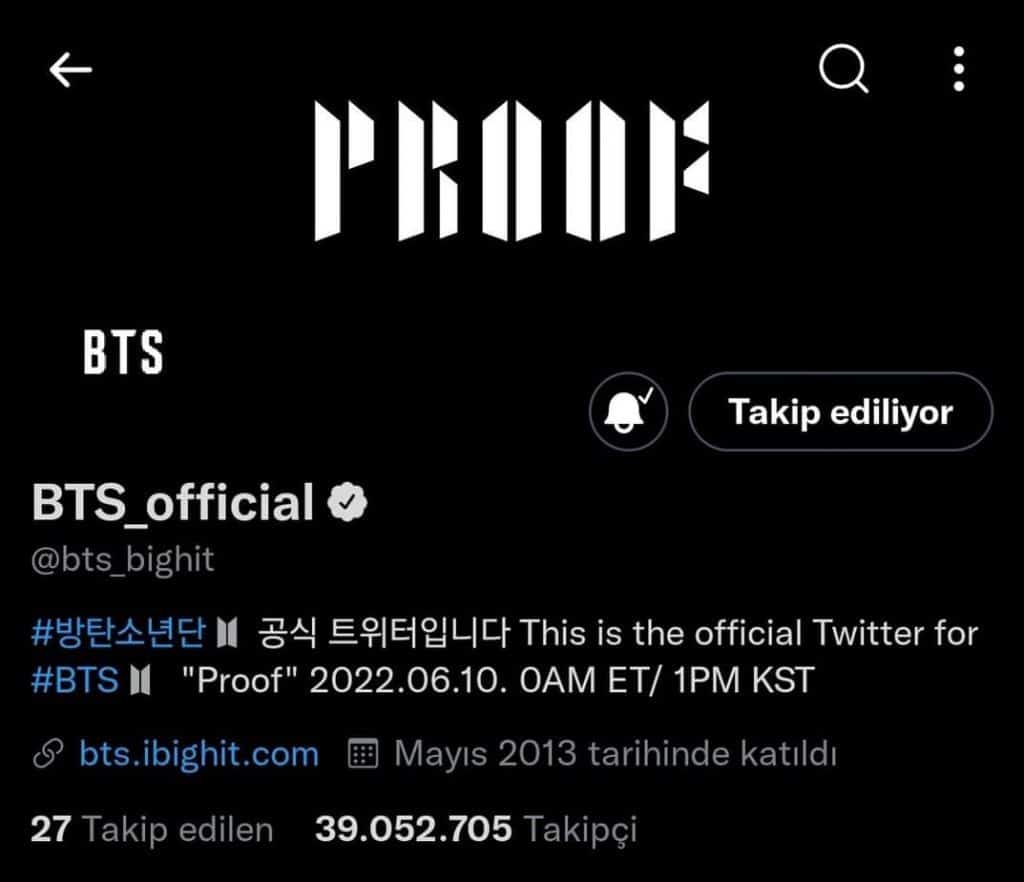Visit the bts.ibighit.com website link

[x=198, y=753]
